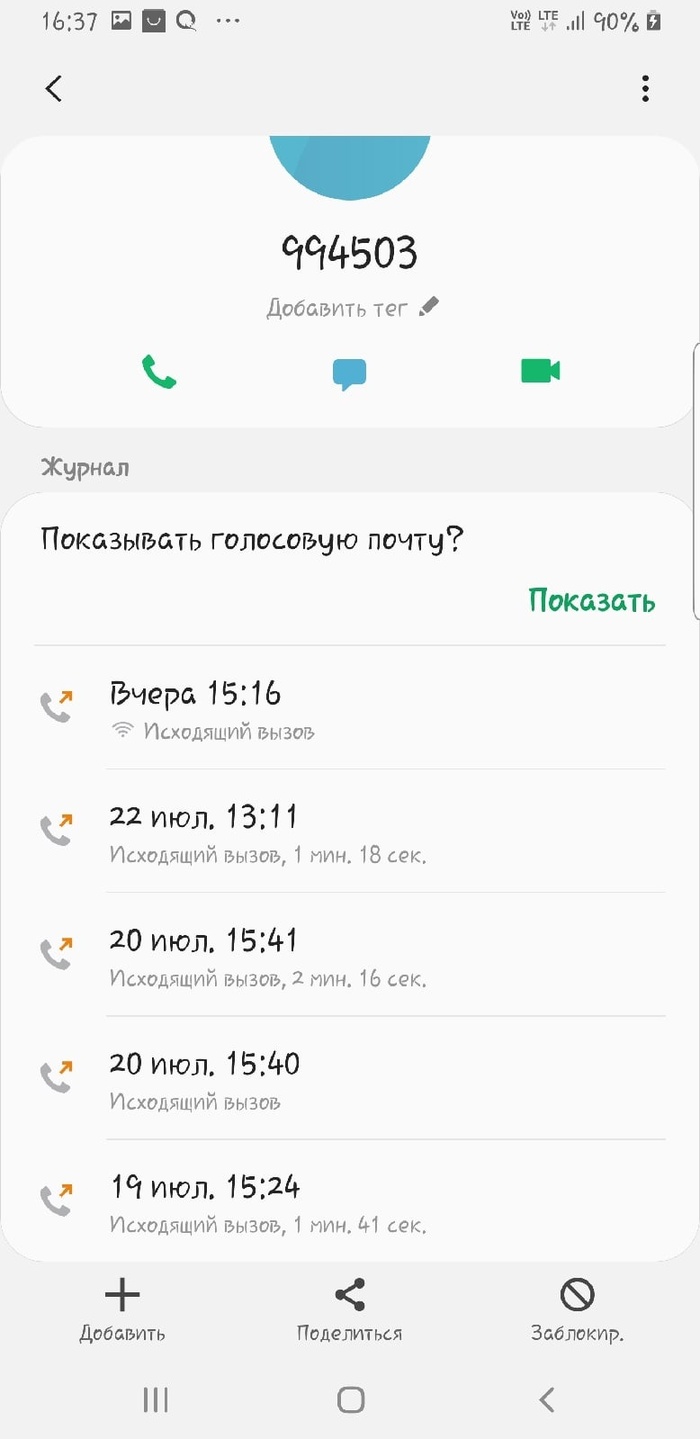The image size is (700, 1439).
Task: Start a video call with 994503
Action: pos(540,371)
